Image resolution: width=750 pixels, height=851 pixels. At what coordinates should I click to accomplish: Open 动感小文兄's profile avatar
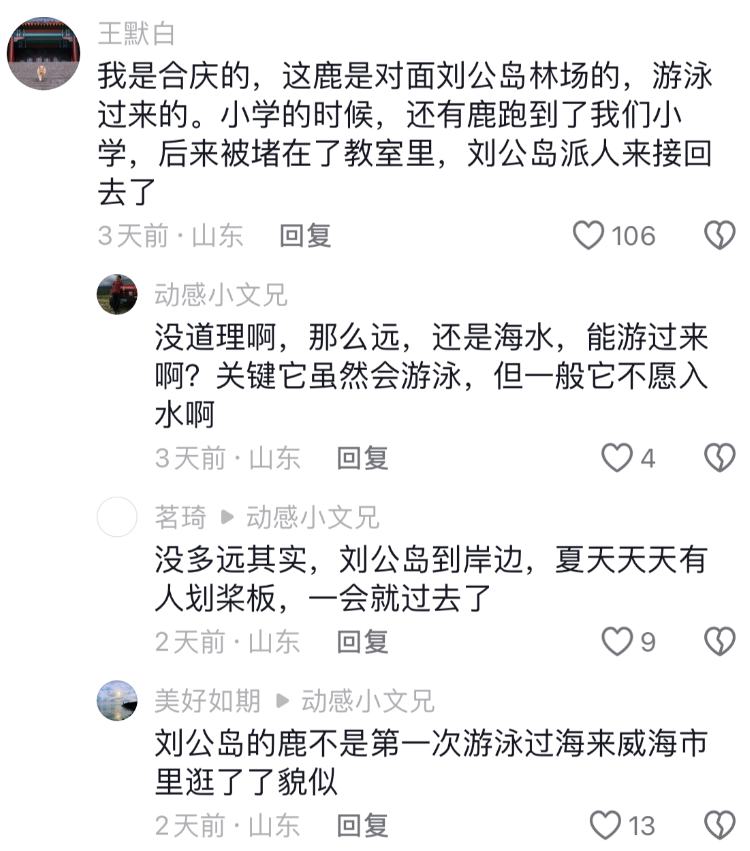[117, 295]
